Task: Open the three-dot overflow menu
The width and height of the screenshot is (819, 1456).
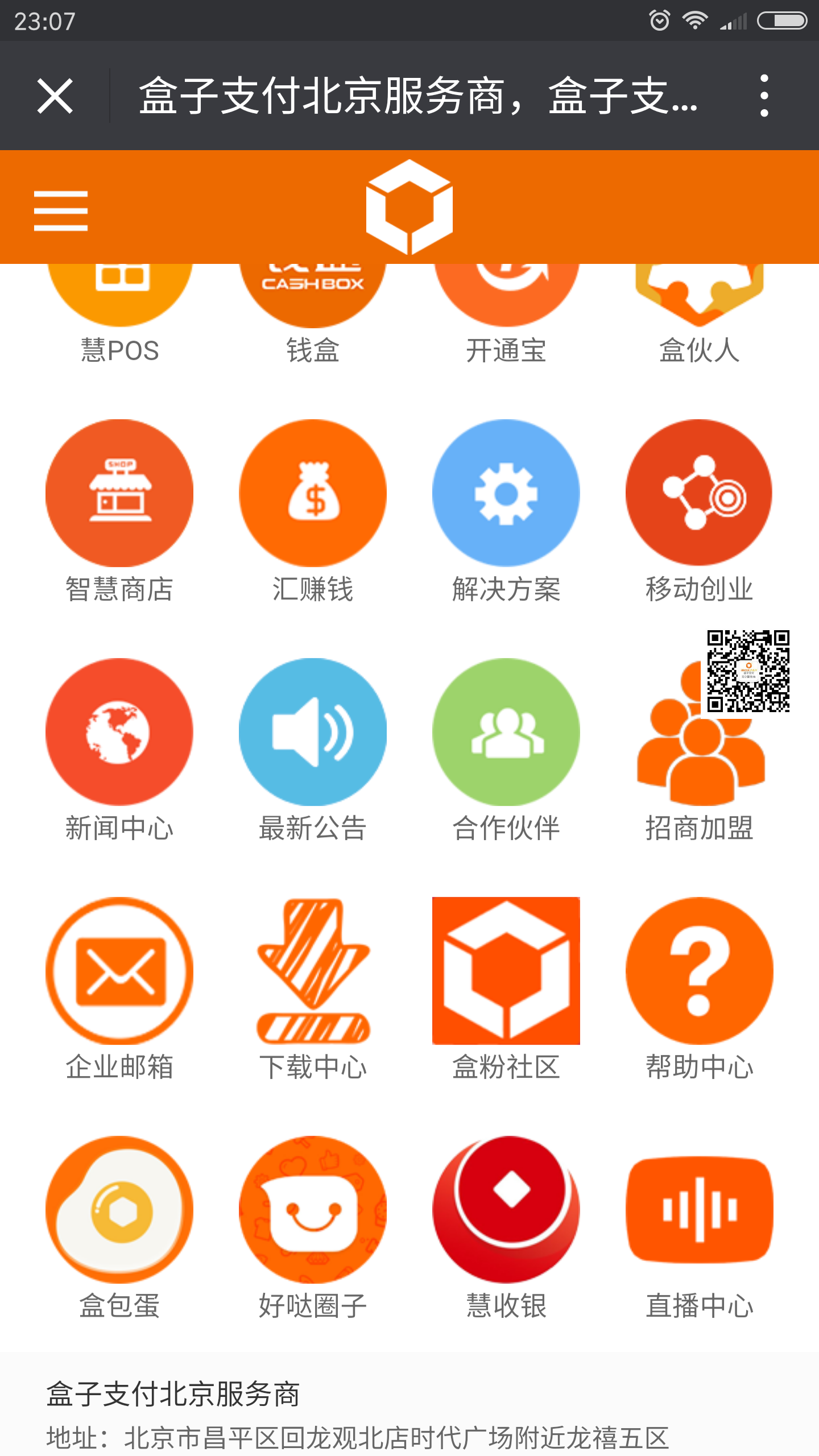Action: point(764,96)
